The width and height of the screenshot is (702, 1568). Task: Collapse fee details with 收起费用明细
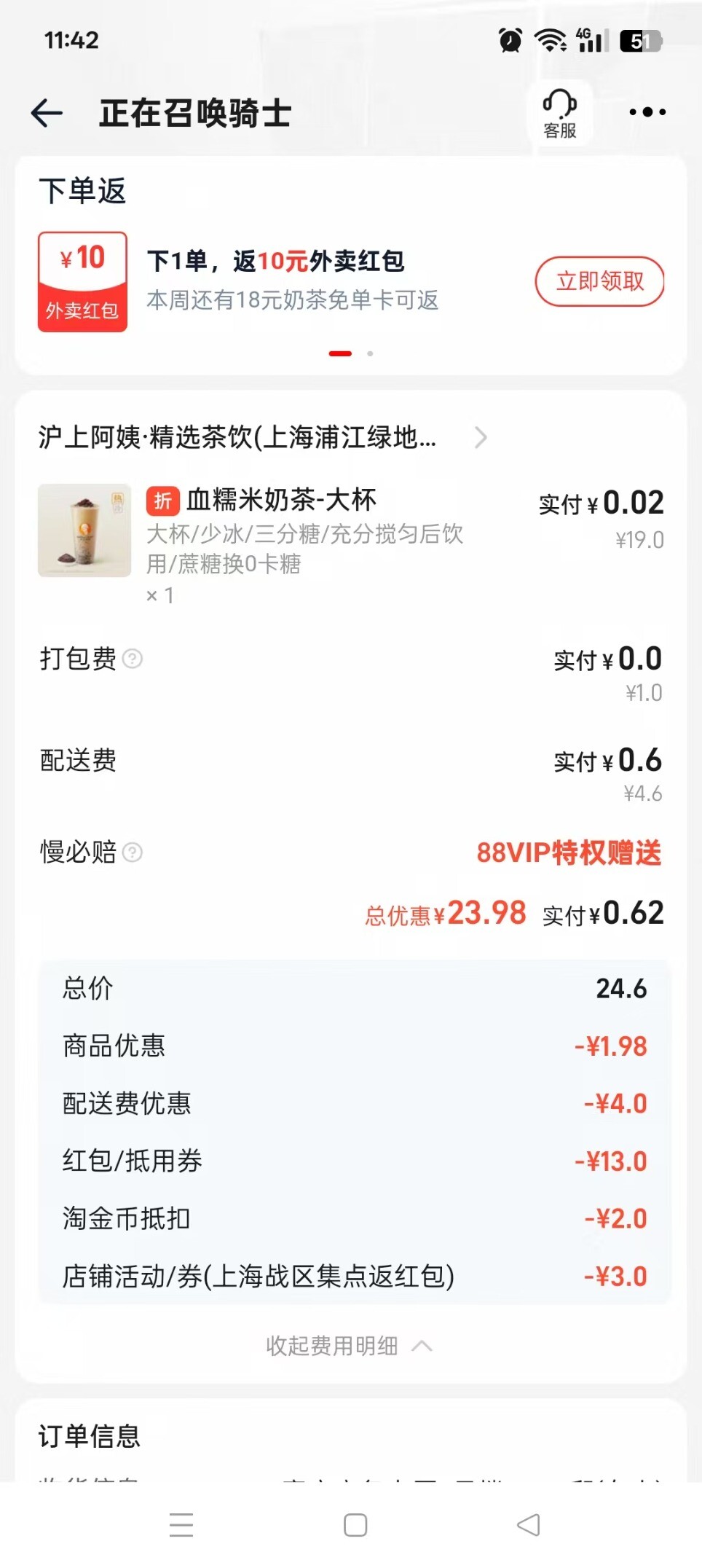pyautogui.click(x=350, y=1346)
